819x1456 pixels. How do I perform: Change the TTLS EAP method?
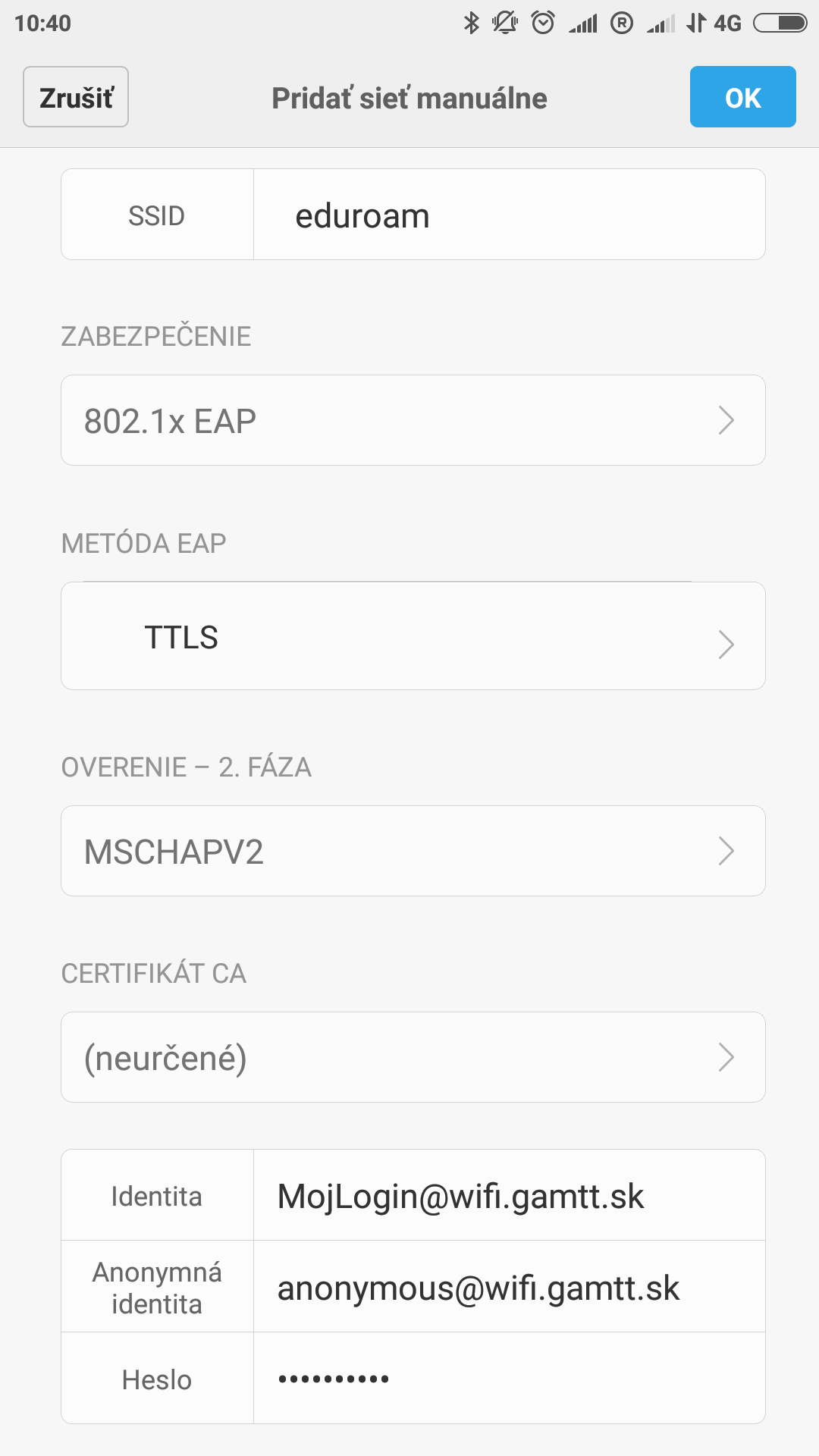(x=413, y=636)
